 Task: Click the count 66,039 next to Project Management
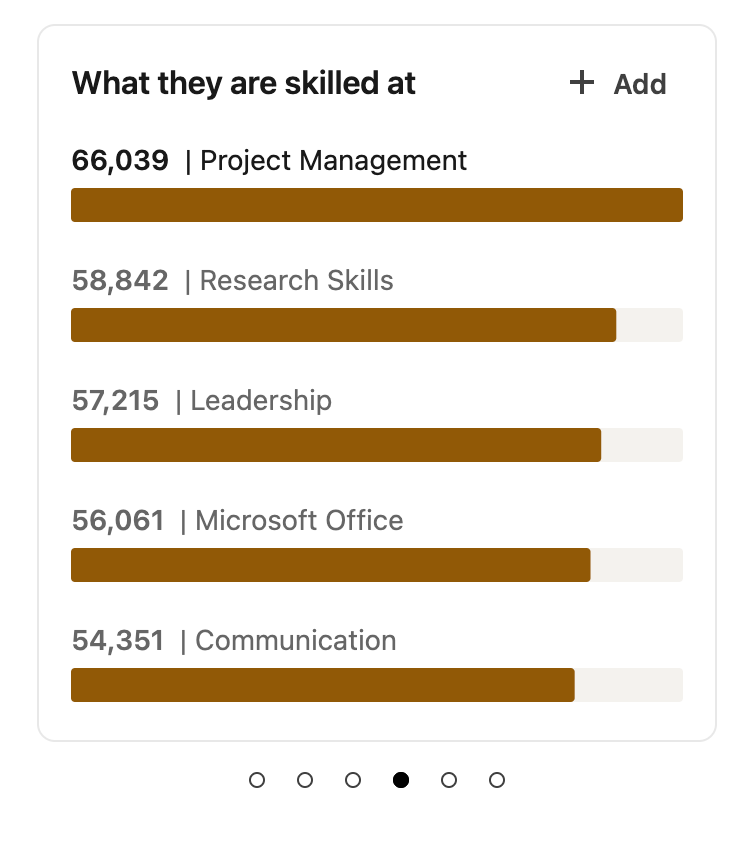click(x=120, y=160)
